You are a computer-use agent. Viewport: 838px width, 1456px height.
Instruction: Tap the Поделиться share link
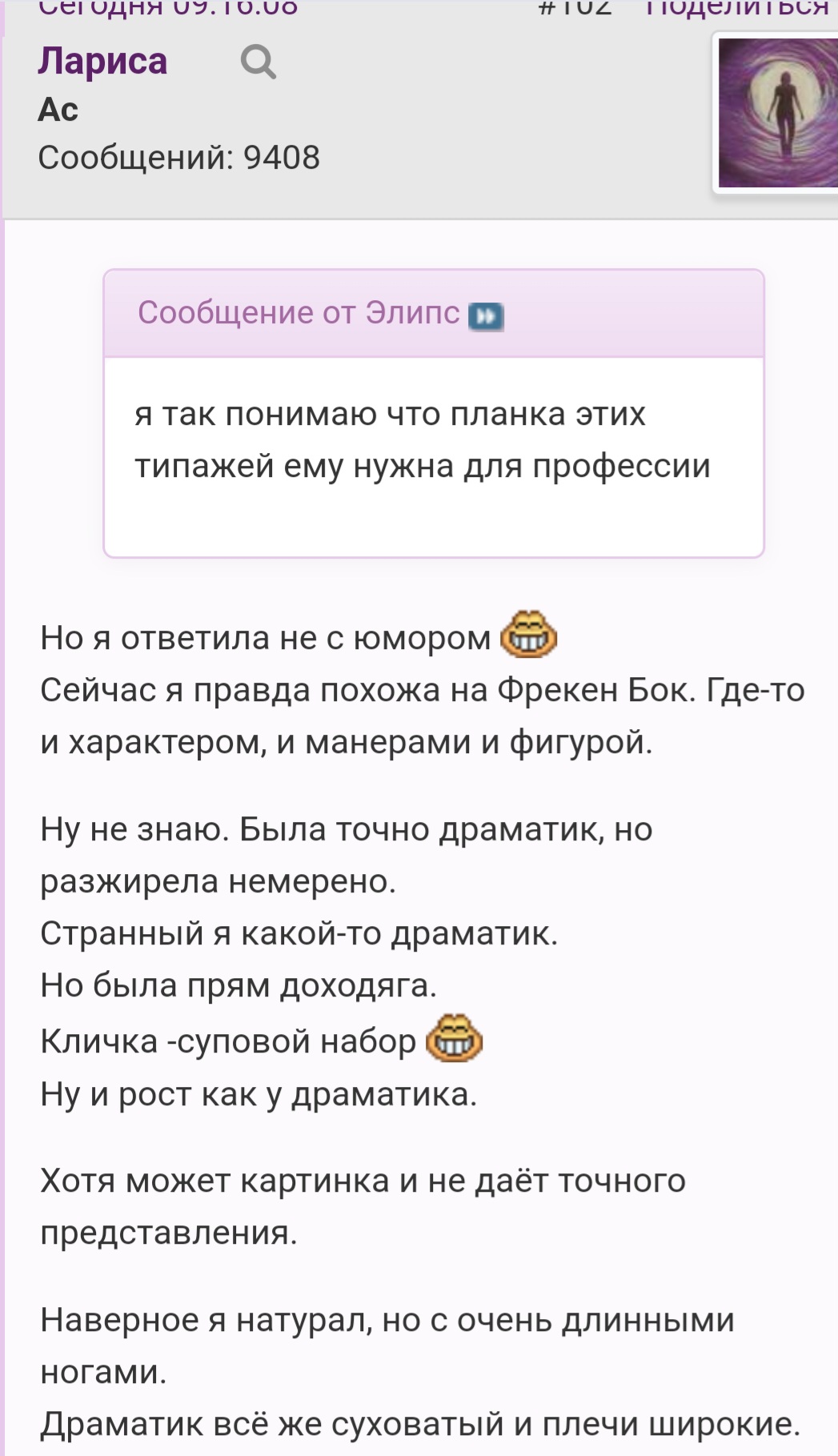click(736, 8)
